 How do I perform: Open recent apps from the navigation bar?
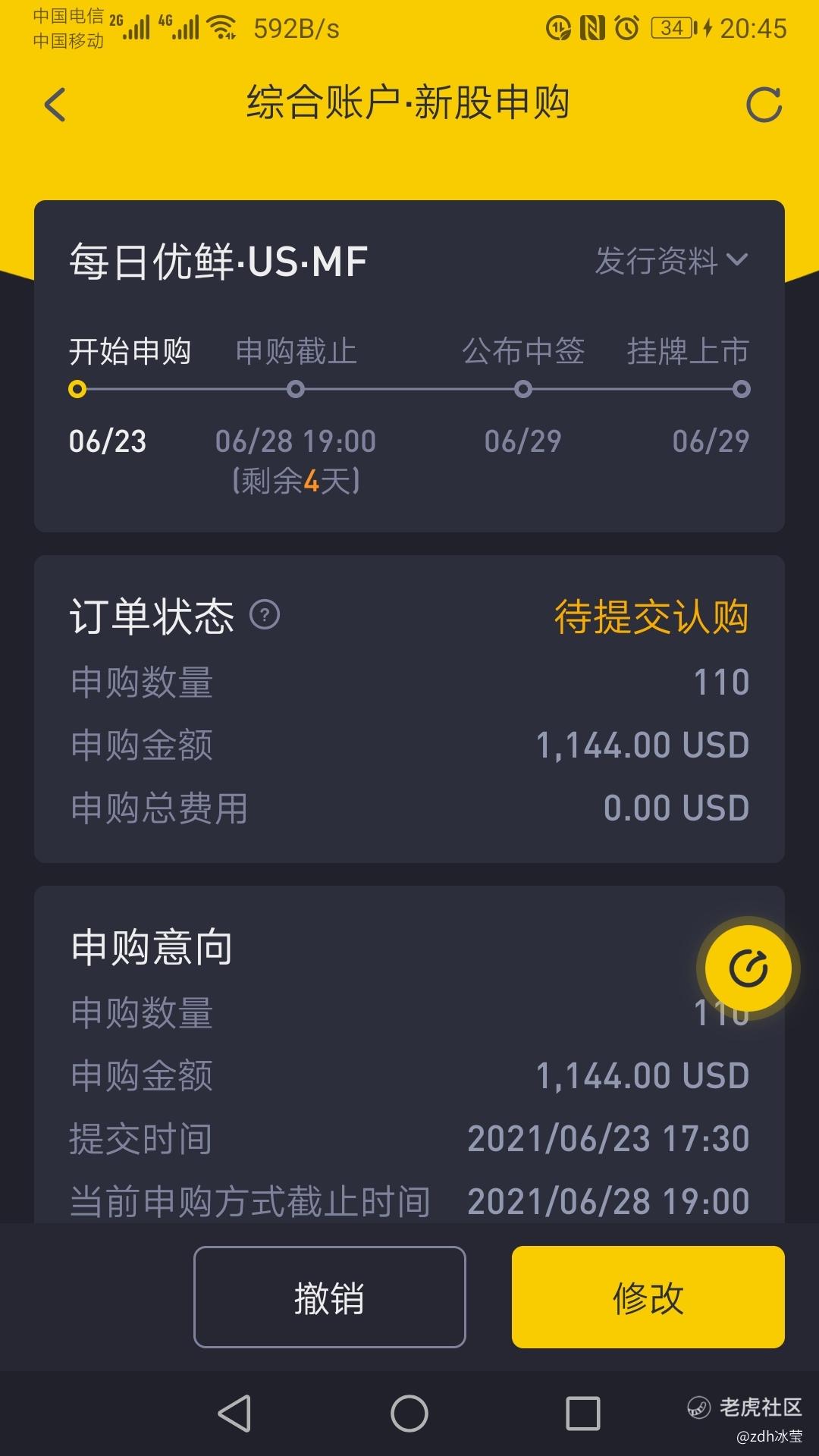coord(583,1414)
